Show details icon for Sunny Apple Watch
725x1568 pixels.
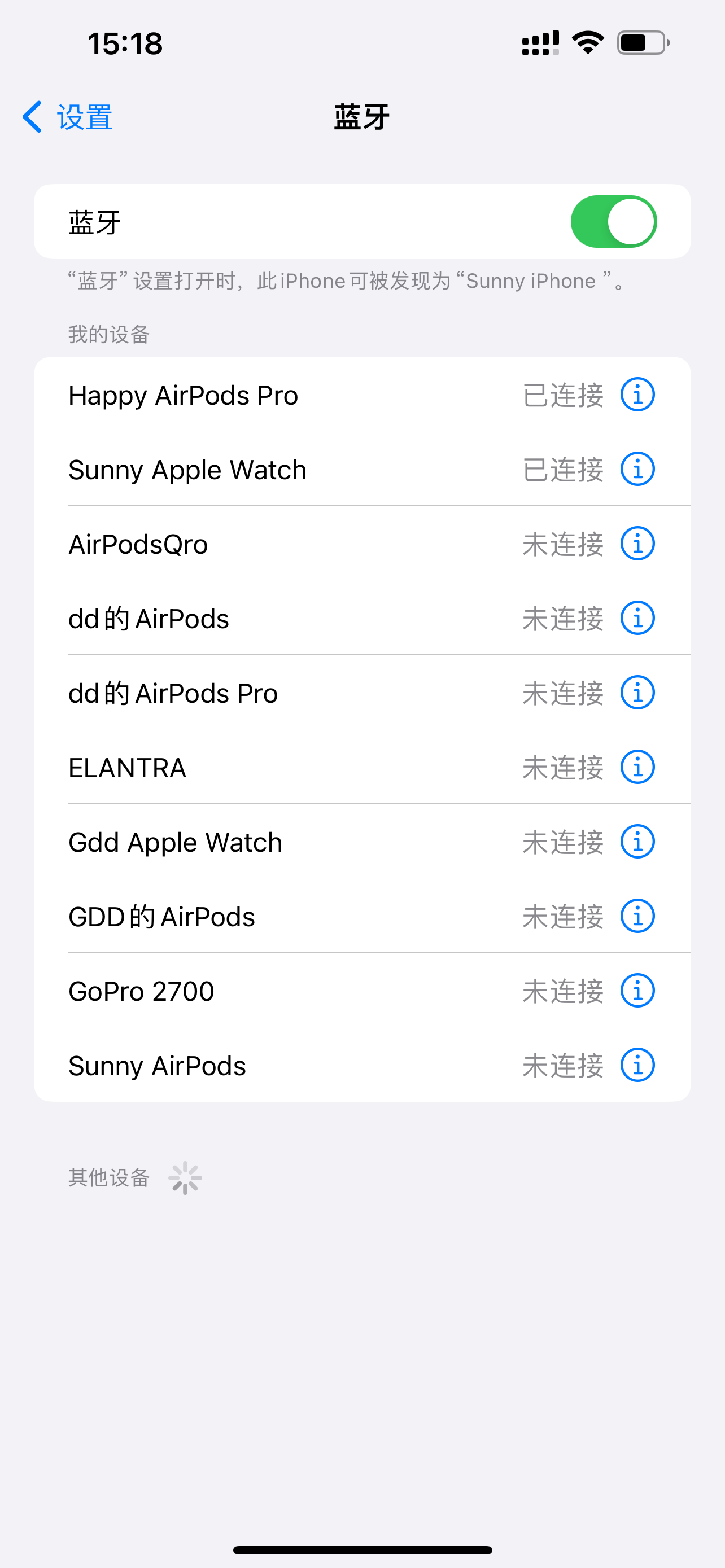(x=637, y=469)
